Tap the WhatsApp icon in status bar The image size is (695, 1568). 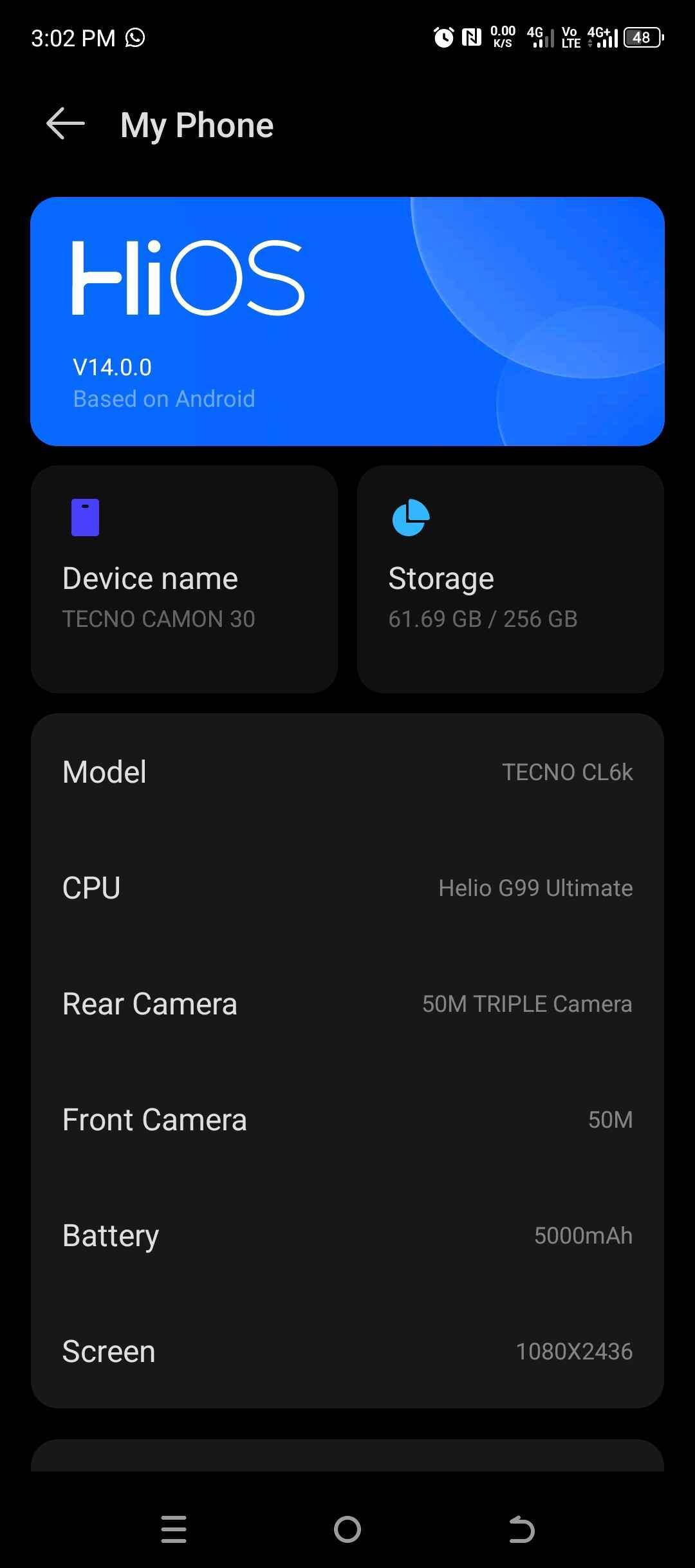(134, 37)
